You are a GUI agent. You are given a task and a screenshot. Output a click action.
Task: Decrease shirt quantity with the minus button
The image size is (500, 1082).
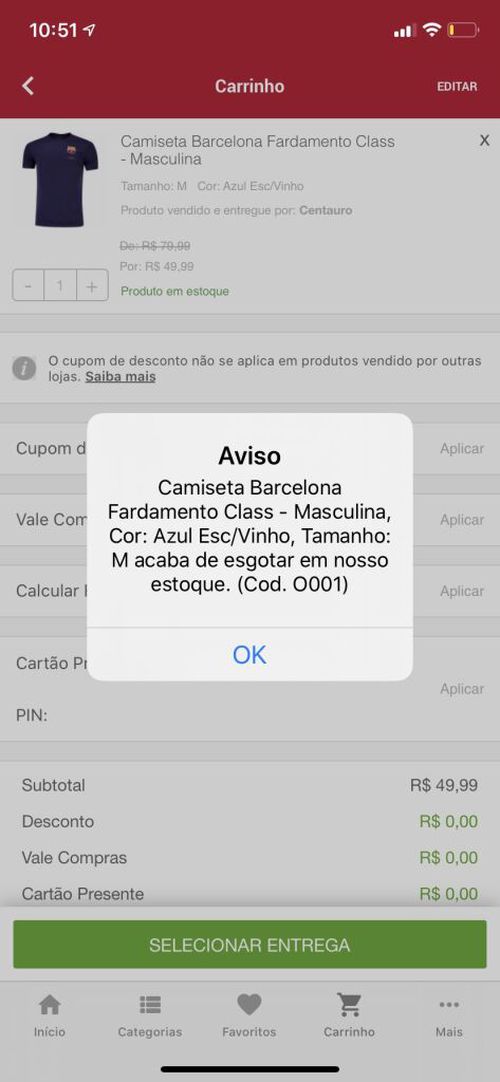[x=28, y=285]
